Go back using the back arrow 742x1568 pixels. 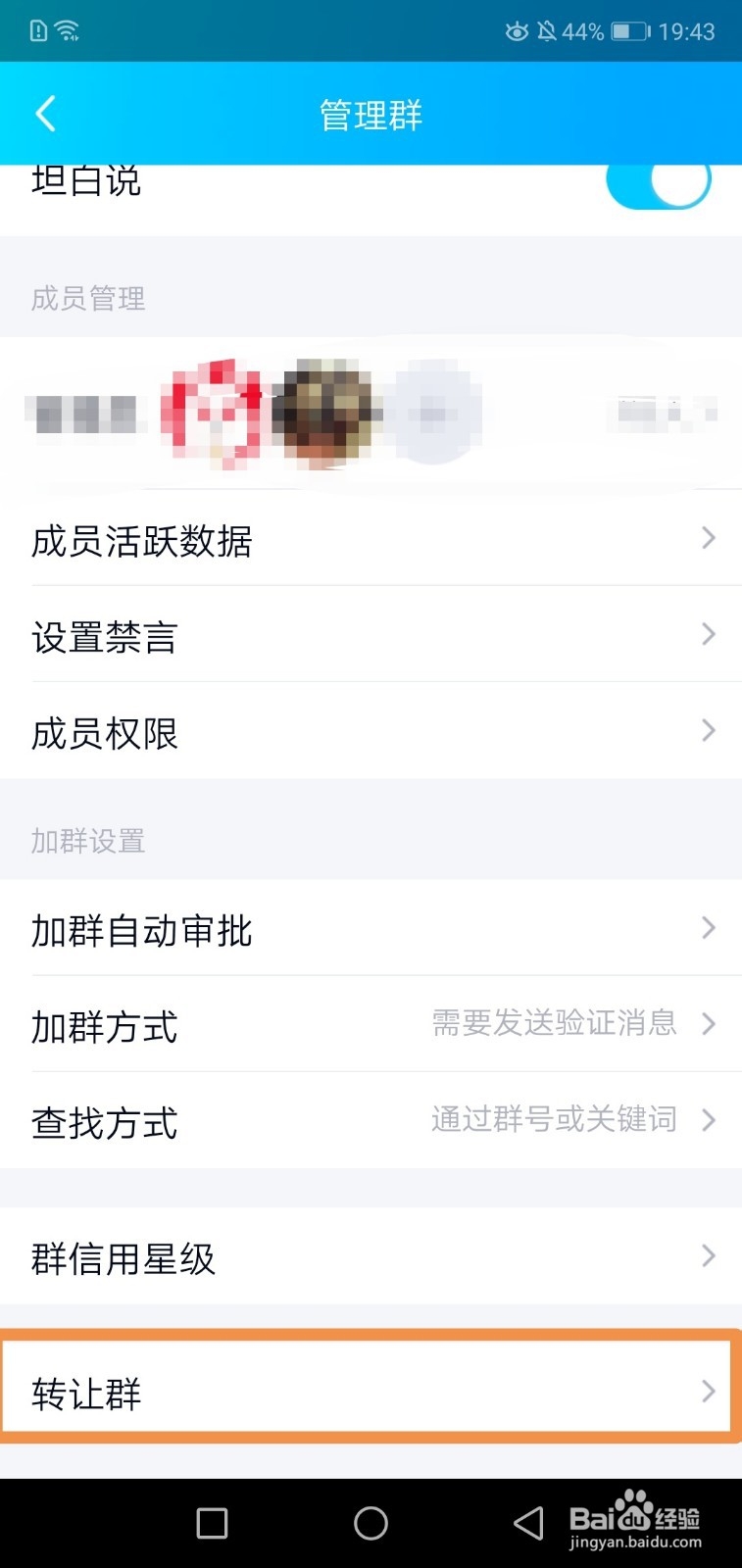[44, 113]
